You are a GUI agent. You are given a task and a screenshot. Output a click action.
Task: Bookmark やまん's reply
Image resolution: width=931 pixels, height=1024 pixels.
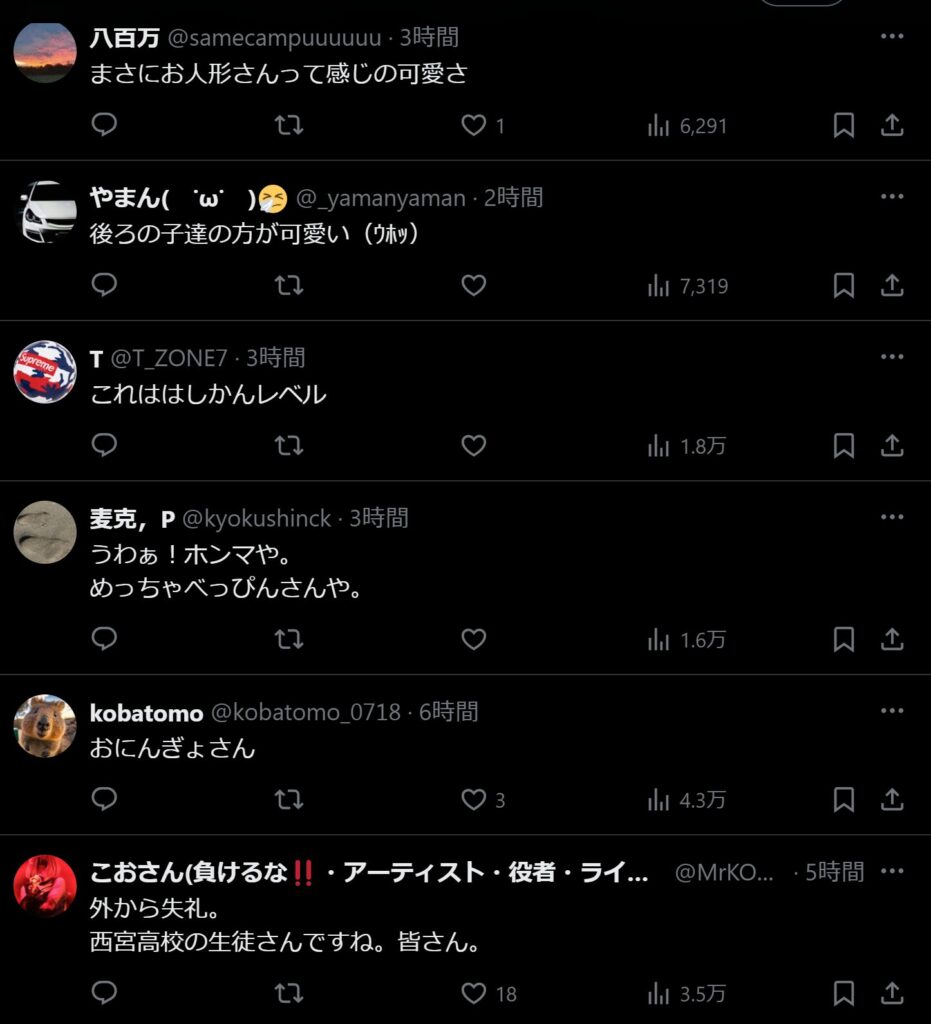[x=844, y=286]
